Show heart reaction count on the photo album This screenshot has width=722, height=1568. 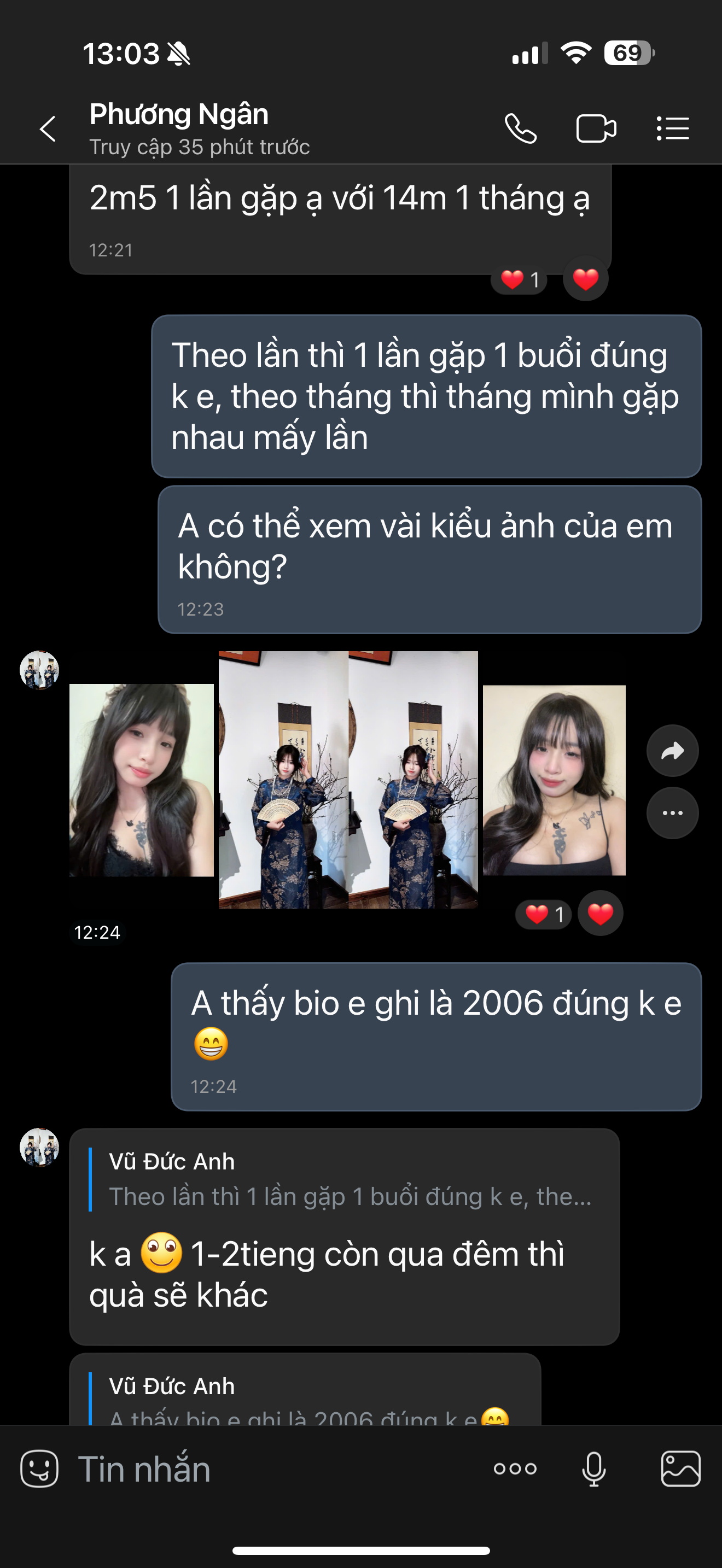tap(543, 914)
